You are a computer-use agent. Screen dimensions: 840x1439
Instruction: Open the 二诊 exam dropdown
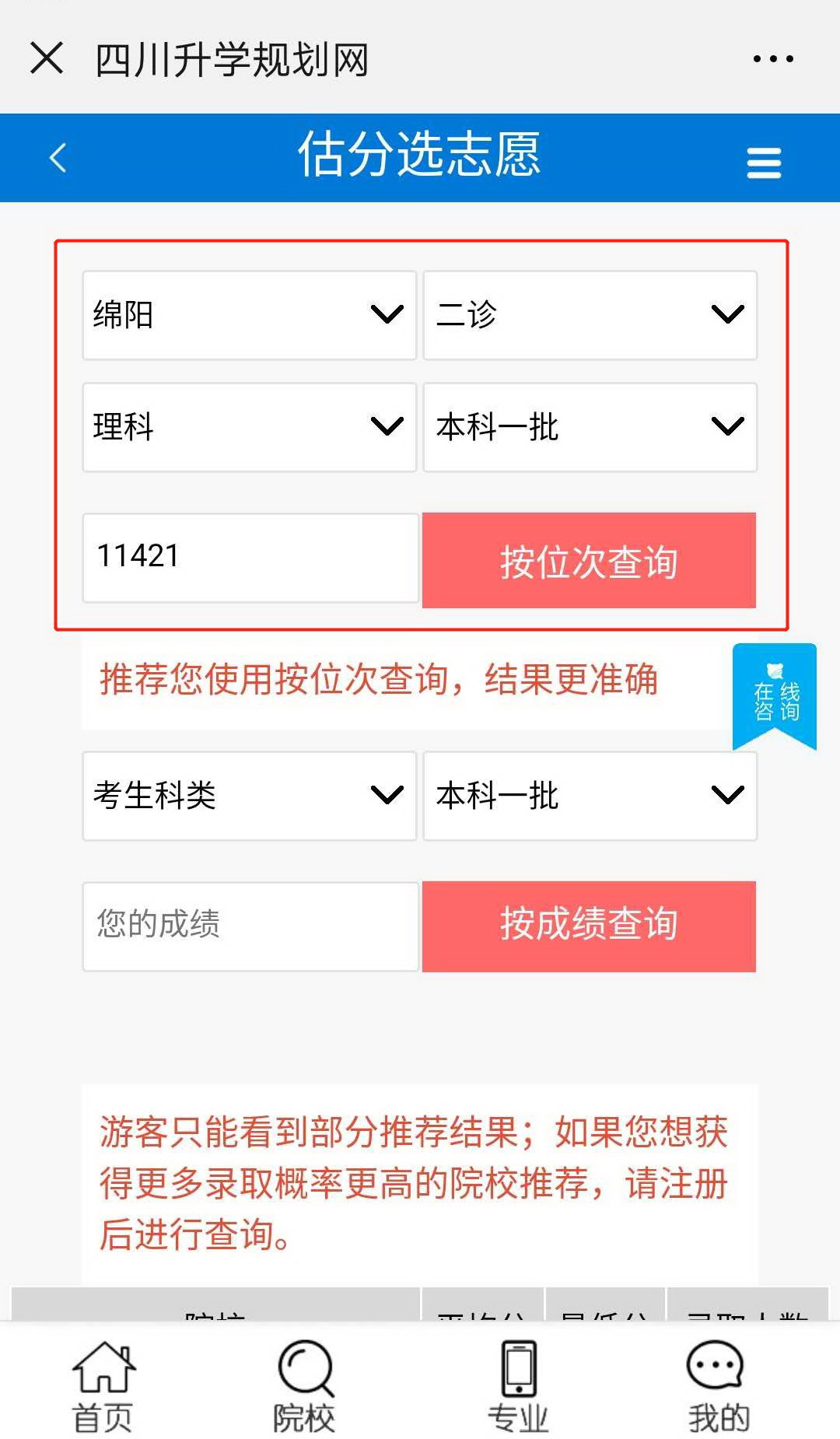pyautogui.click(x=590, y=314)
